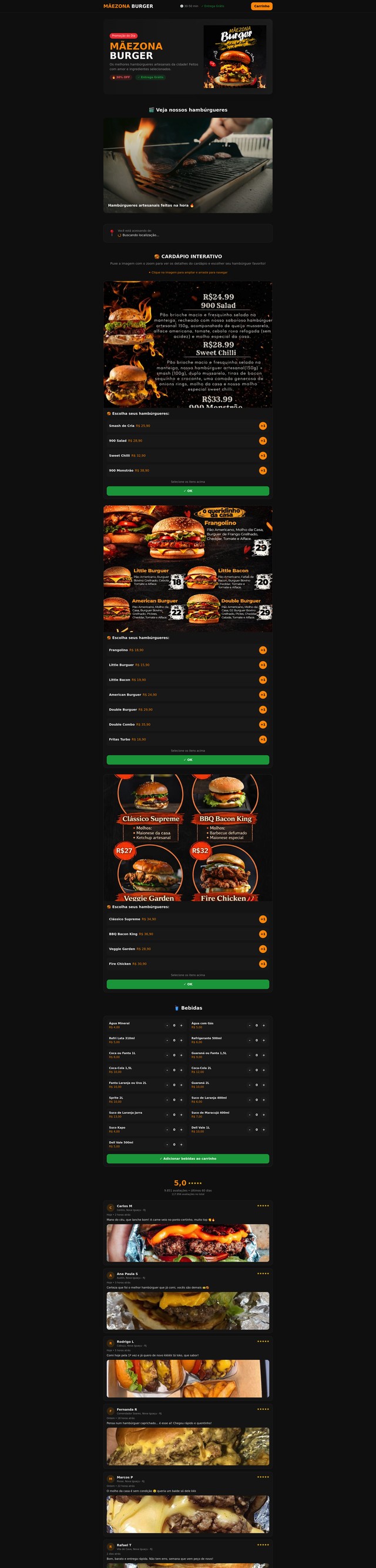Add one Fire Chicken burger

coord(263,964)
